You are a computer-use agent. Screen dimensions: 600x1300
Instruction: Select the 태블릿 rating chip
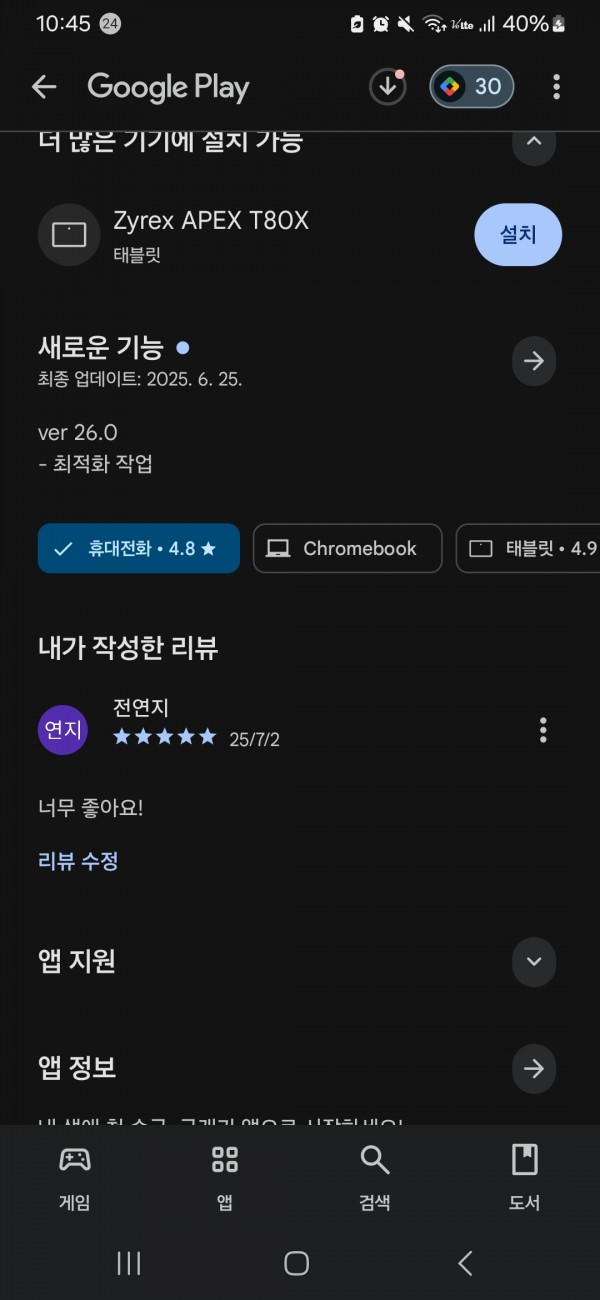528,548
